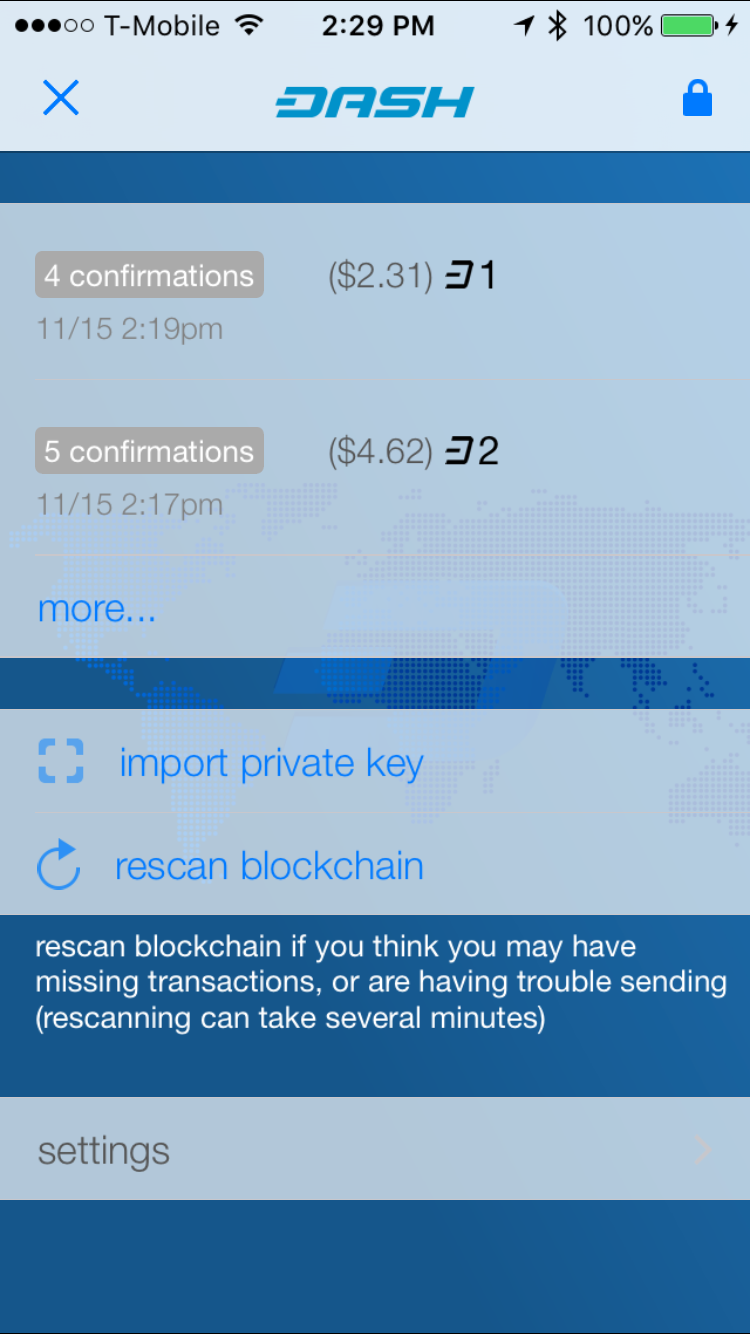The width and height of the screenshot is (750, 1334).
Task: Select import private key
Action: tap(375, 762)
